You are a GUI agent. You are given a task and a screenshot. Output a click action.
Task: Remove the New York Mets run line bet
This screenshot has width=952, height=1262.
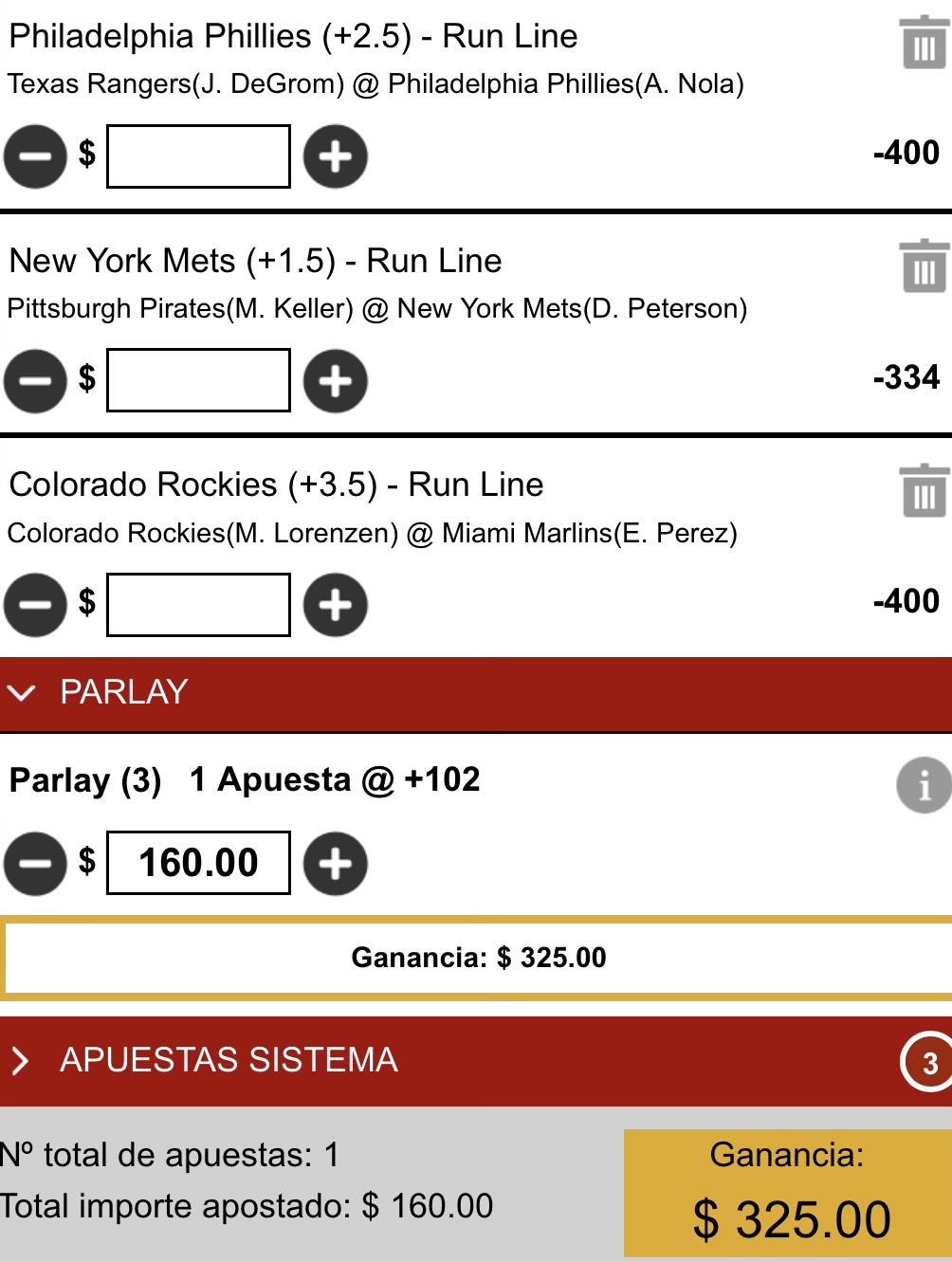coord(923,266)
